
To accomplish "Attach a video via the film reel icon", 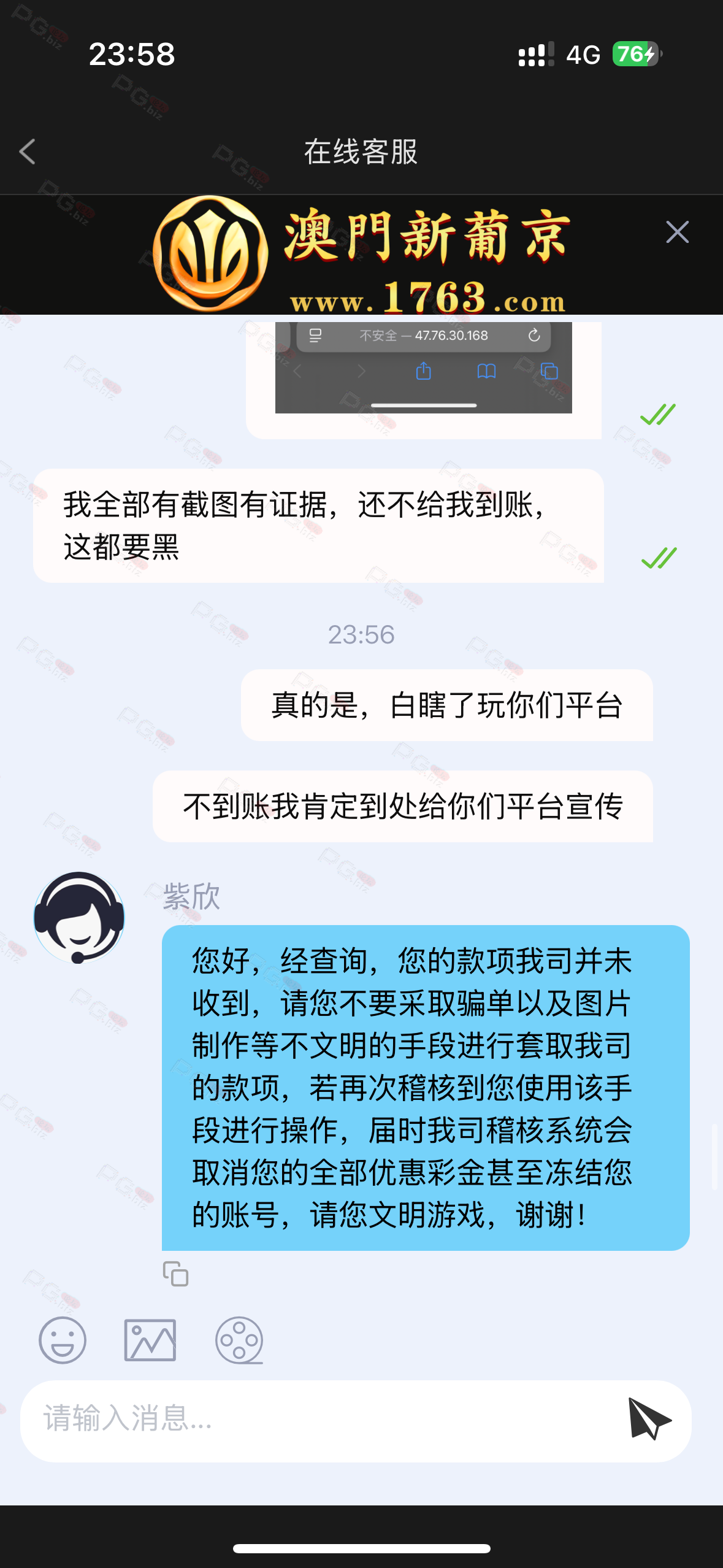I will tap(239, 1340).
